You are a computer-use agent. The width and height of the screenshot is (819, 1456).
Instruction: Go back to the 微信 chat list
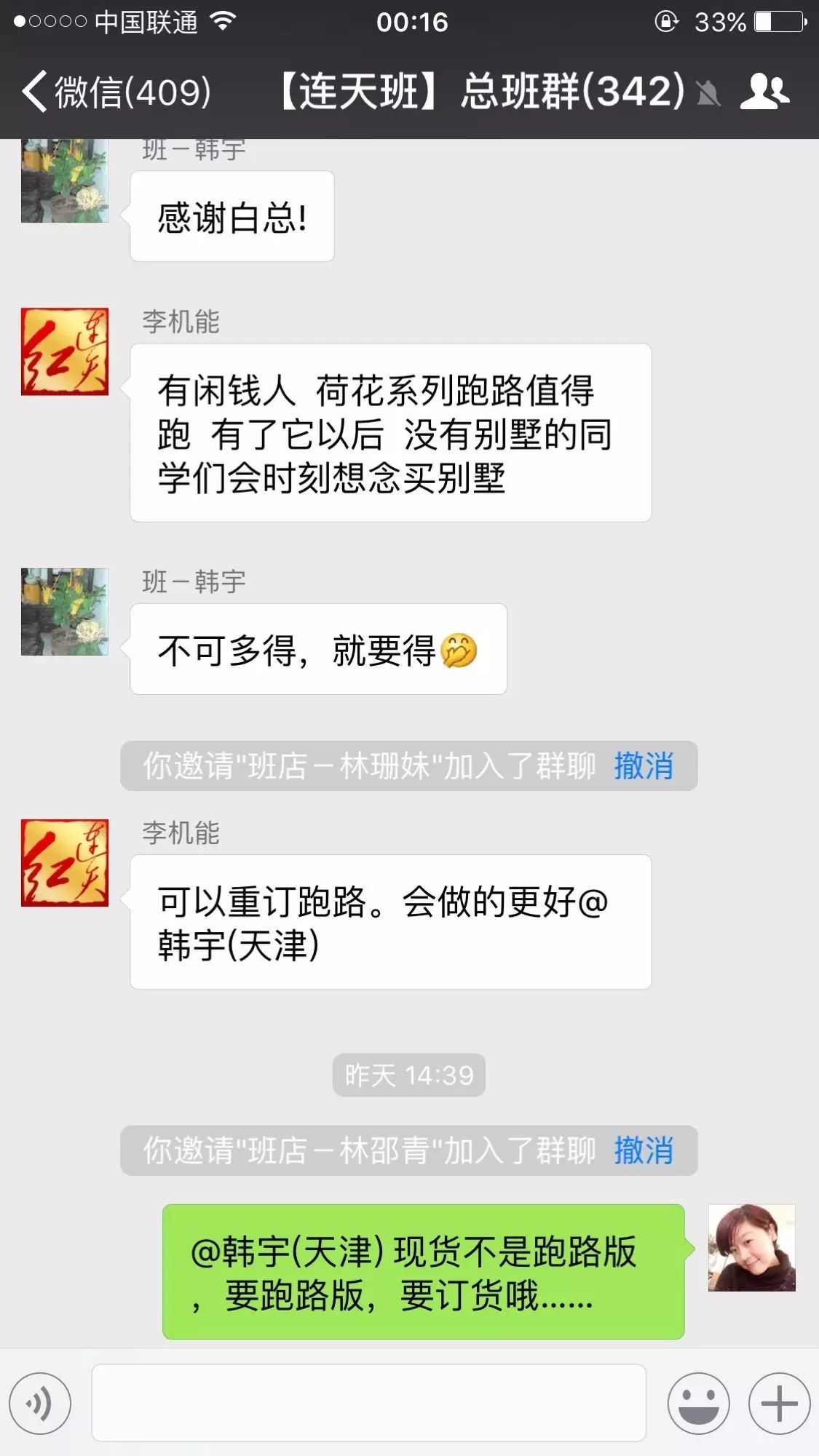(x=116, y=92)
